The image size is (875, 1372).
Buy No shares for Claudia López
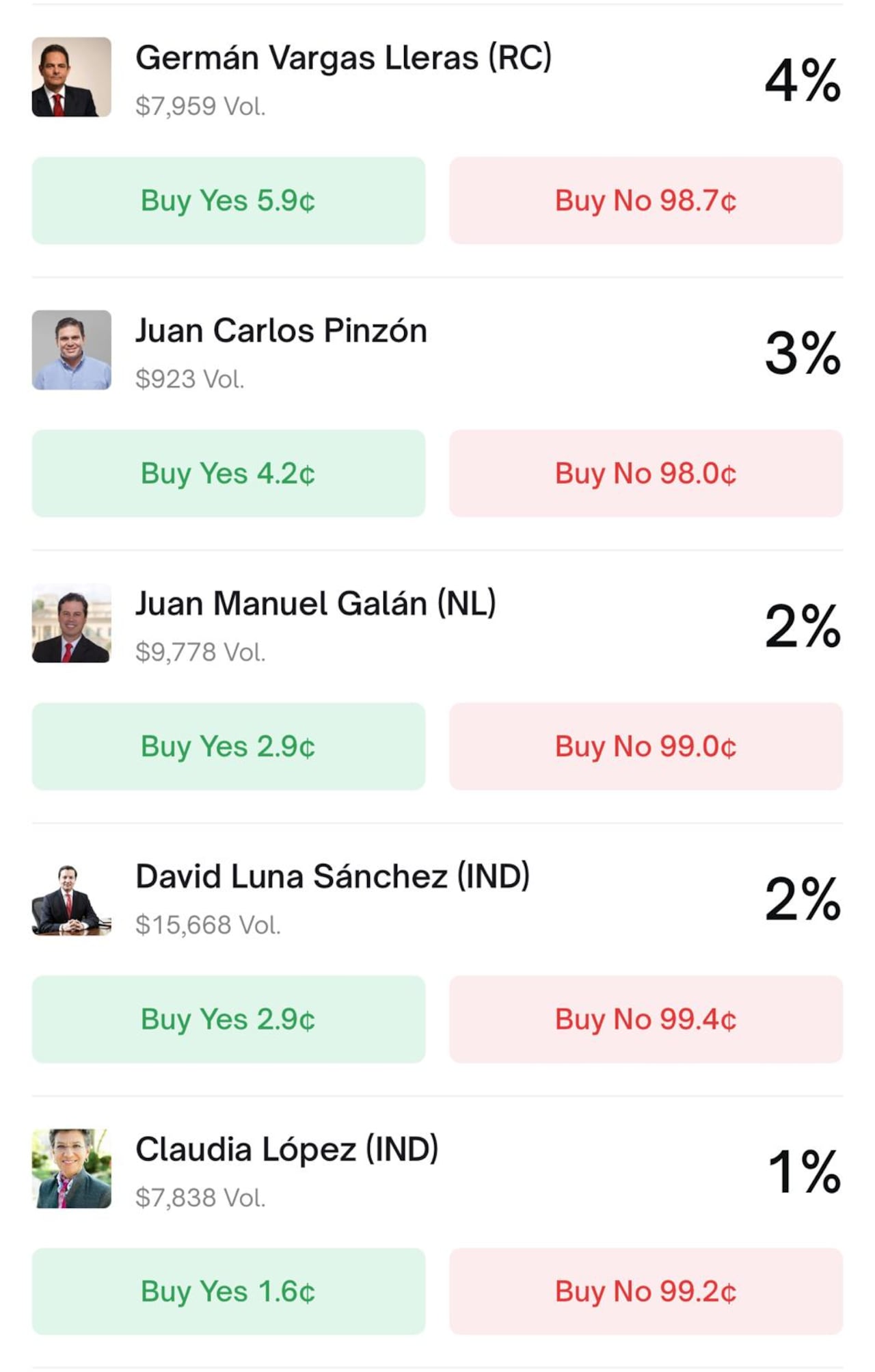click(645, 1292)
